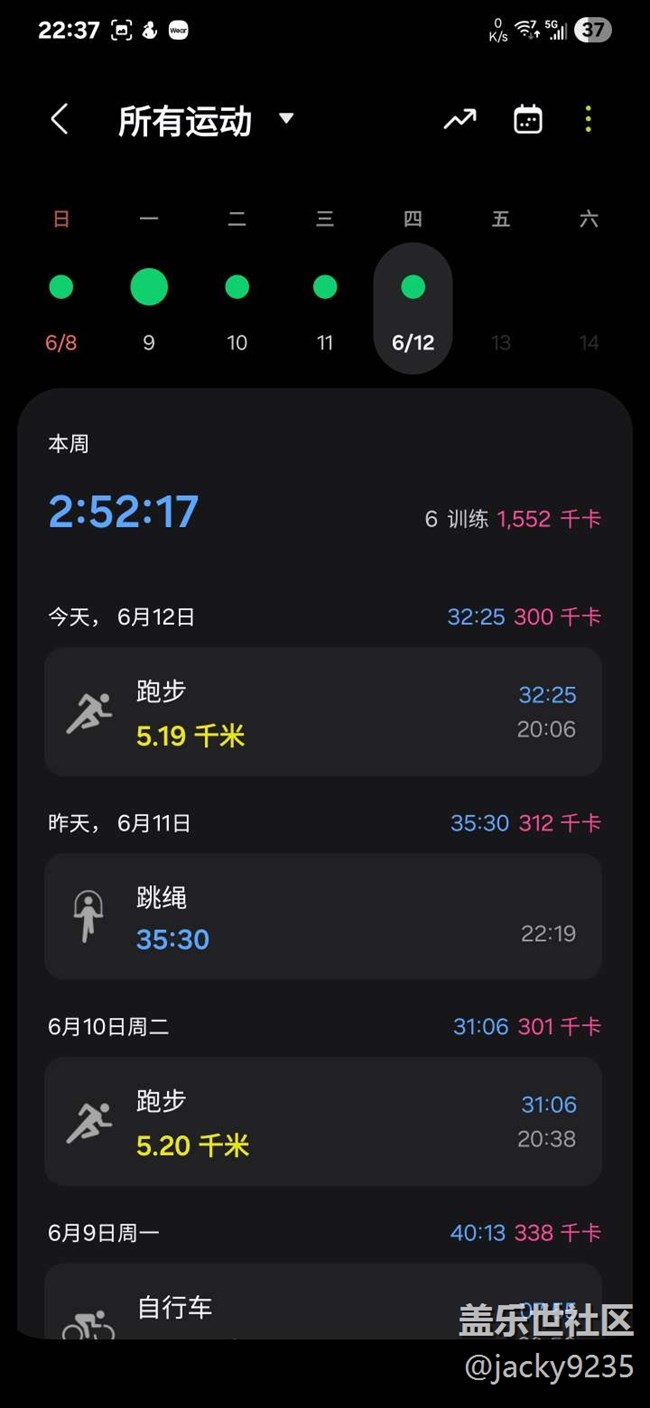Go back using the top-left arrow

click(60, 120)
